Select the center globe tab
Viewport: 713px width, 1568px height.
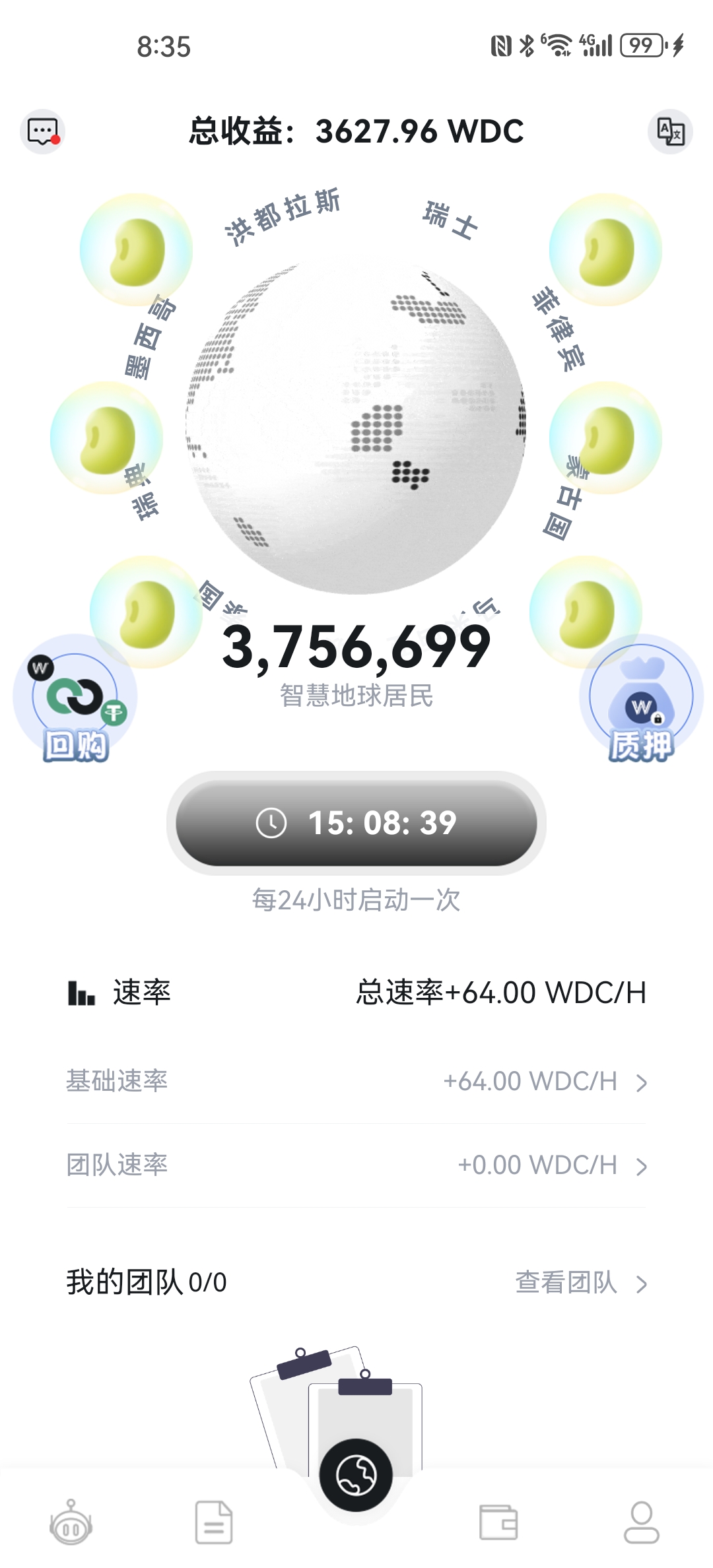[x=356, y=1476]
